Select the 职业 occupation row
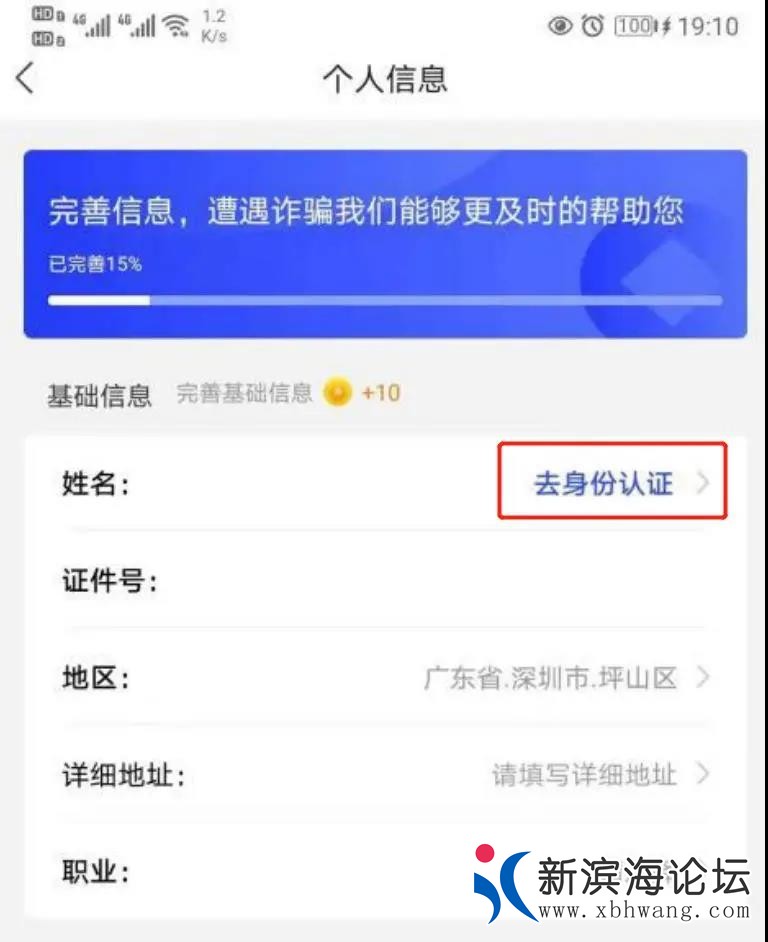Screen dimensions: 768x942 pos(300,872)
